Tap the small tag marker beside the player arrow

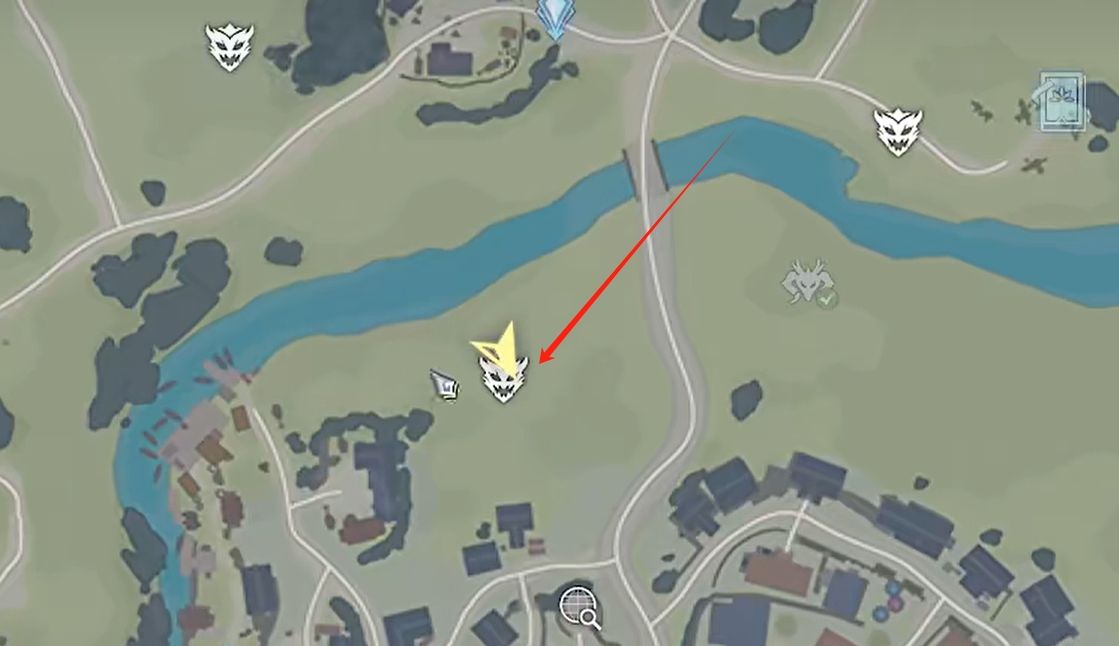pos(446,384)
